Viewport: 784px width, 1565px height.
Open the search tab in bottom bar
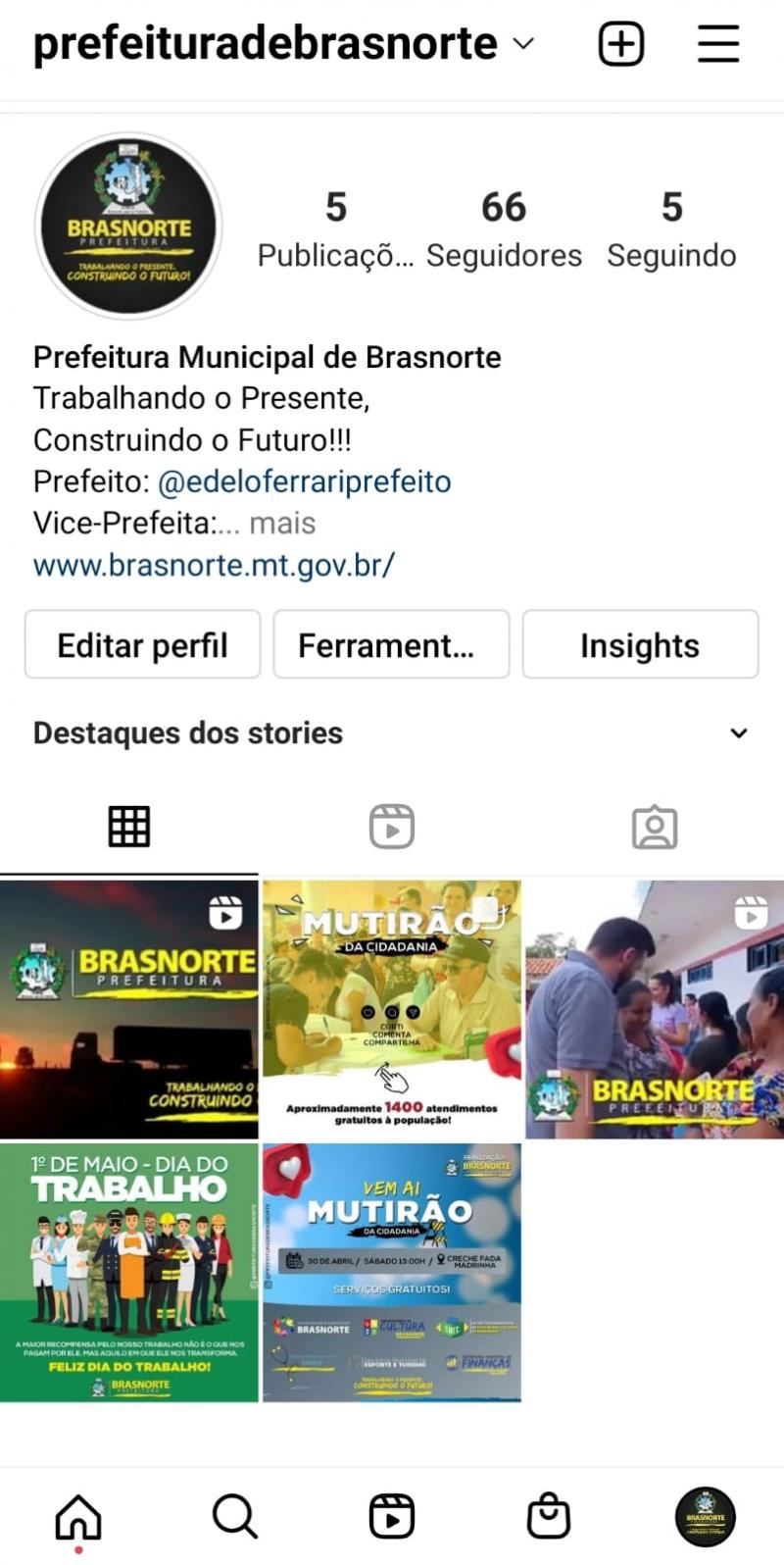click(235, 1516)
